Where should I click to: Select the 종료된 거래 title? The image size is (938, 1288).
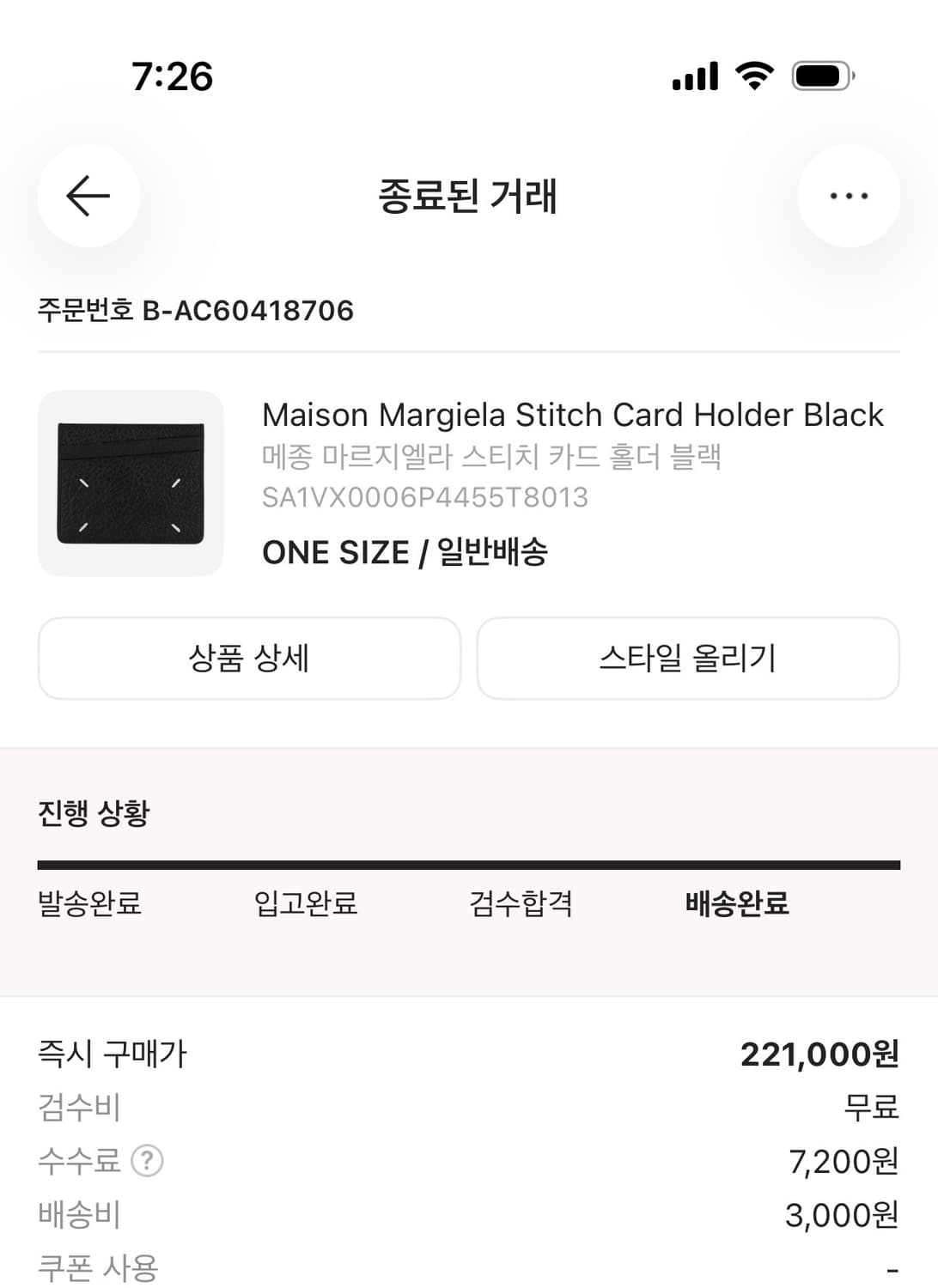click(469, 196)
